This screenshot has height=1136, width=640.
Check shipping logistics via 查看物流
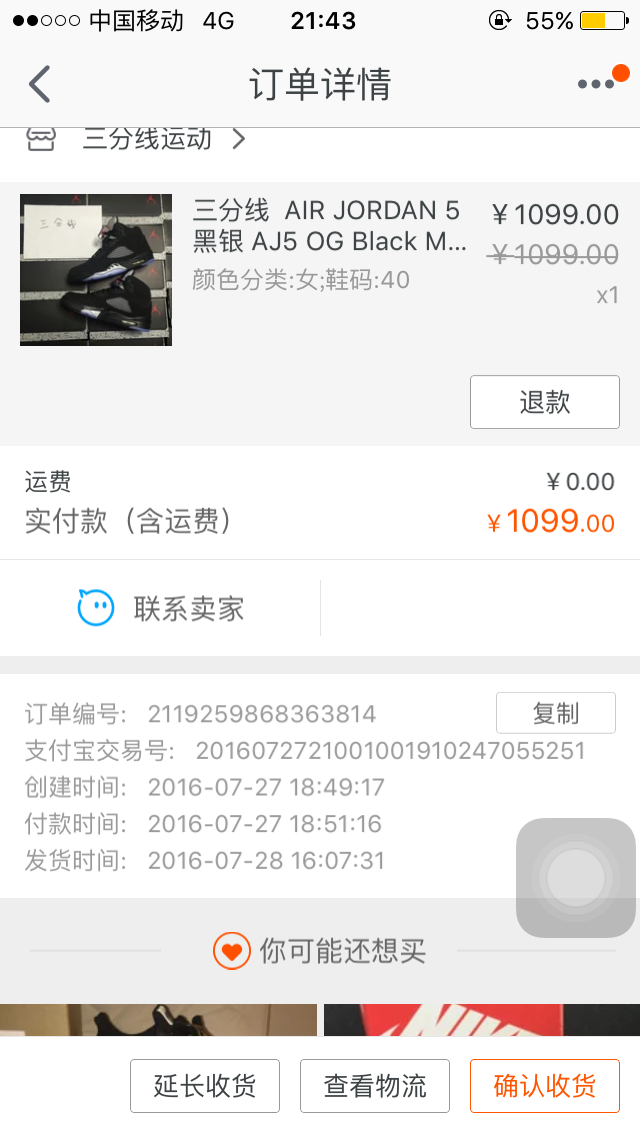375,1086
